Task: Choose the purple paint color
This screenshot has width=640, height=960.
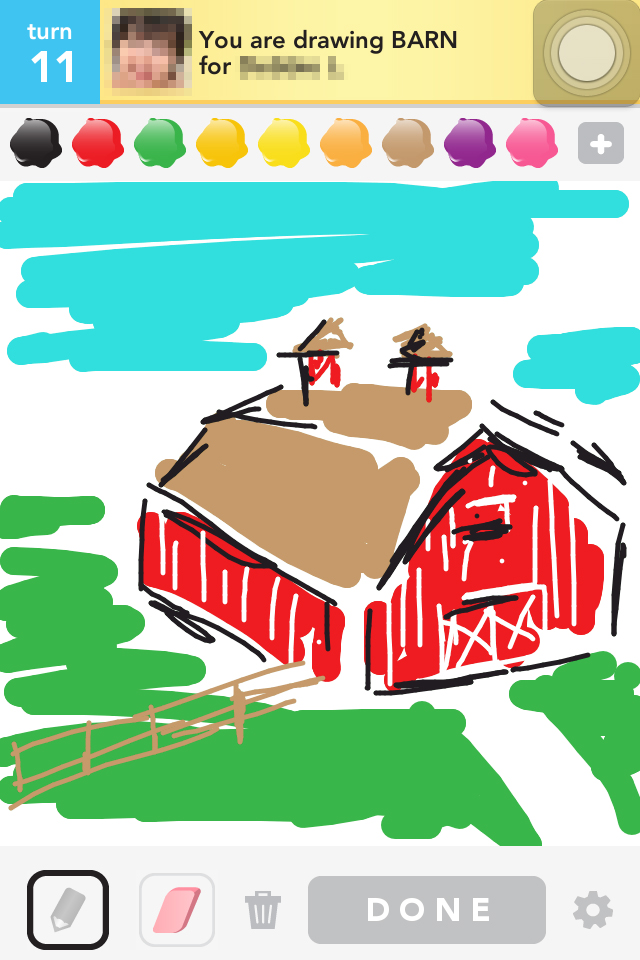Action: [x=469, y=143]
